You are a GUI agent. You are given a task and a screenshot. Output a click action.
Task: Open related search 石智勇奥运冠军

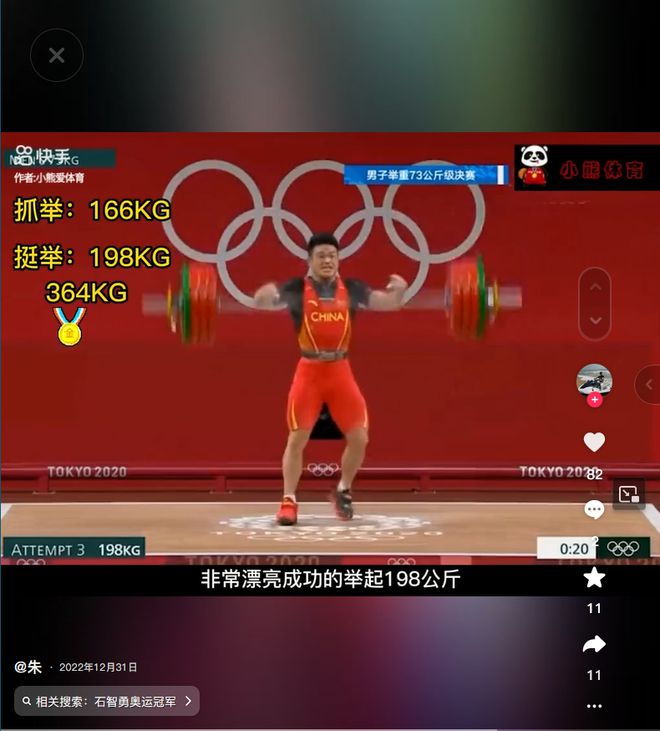pyautogui.click(x=107, y=701)
